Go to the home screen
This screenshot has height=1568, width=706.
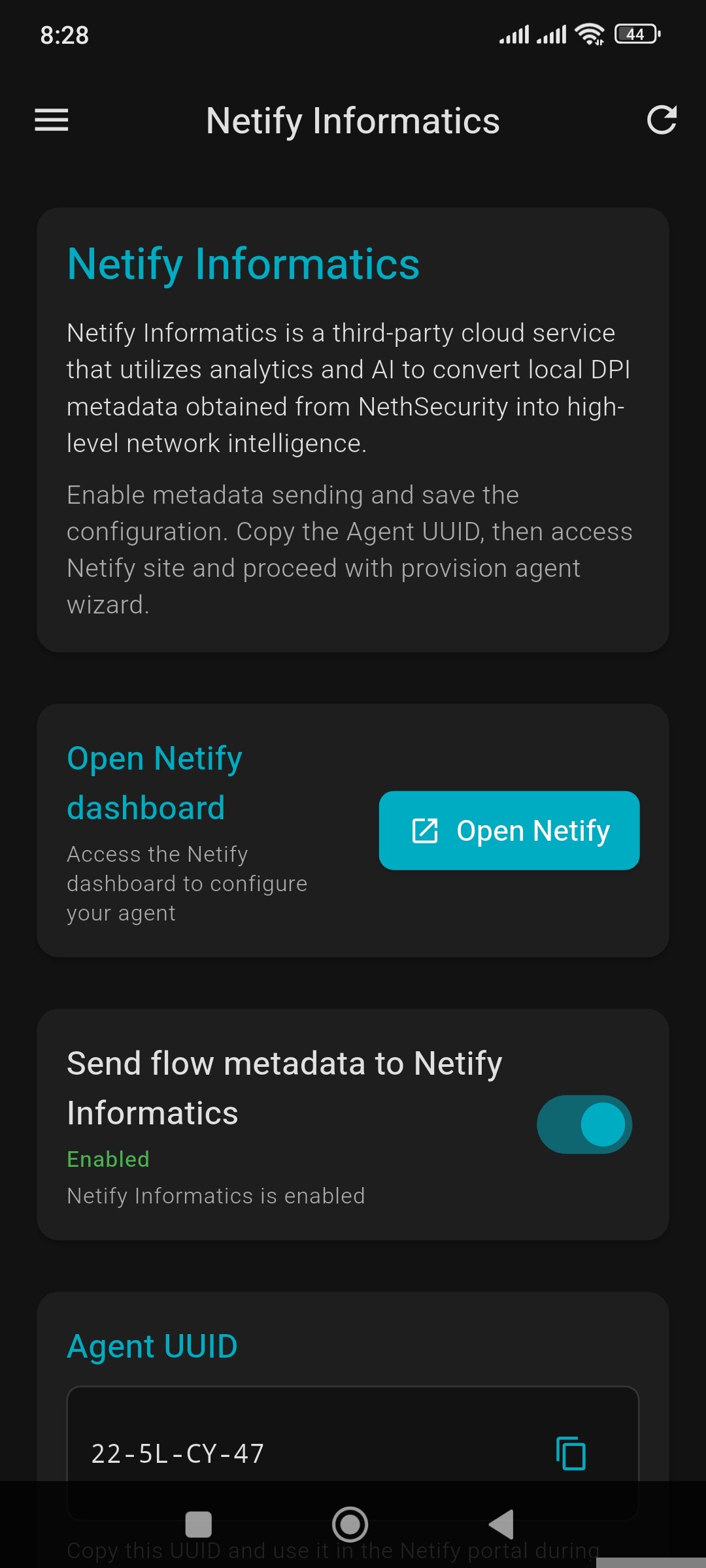350,1525
